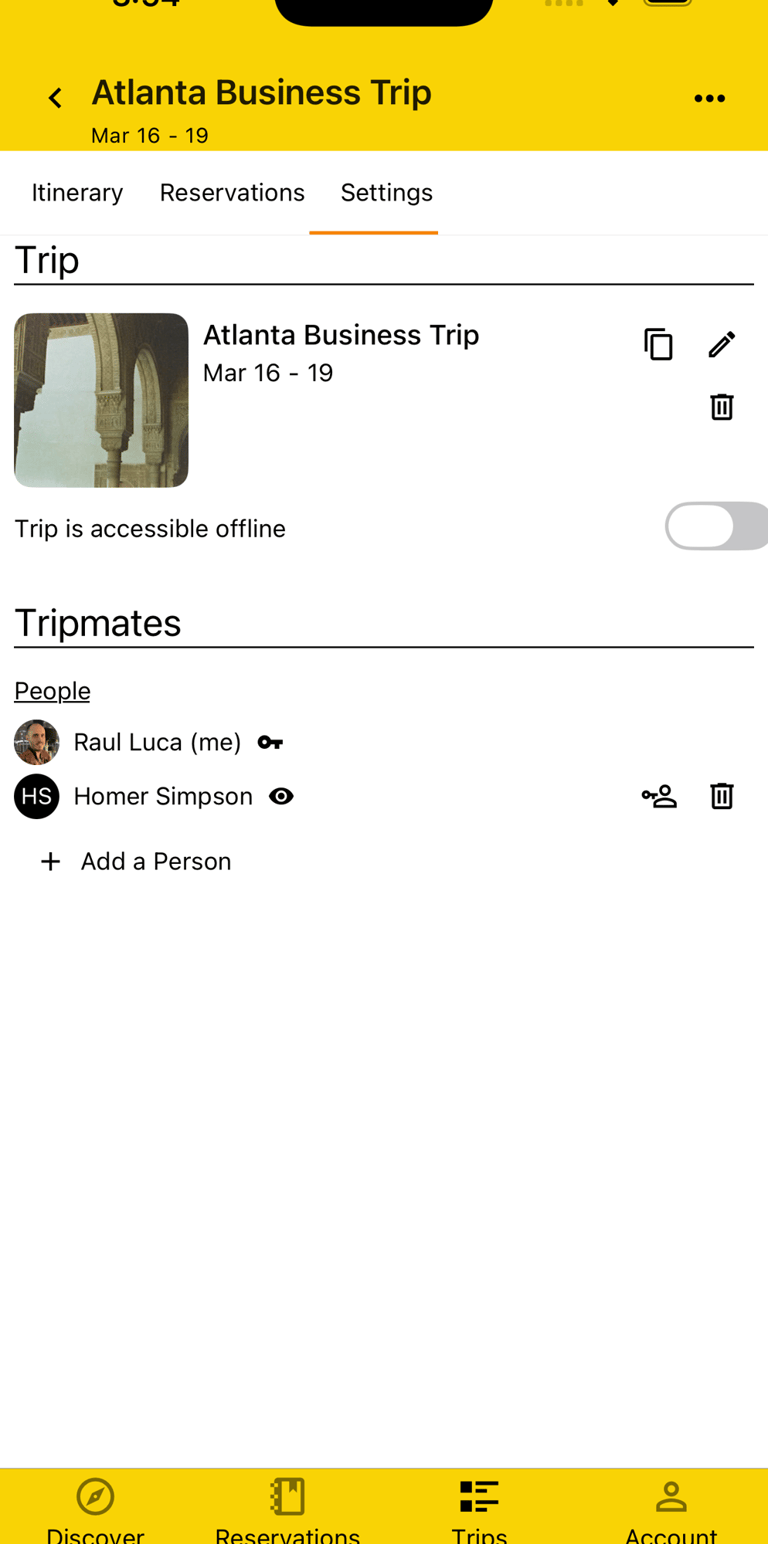Click the key icon next to Raul Luca

pyautogui.click(x=270, y=742)
